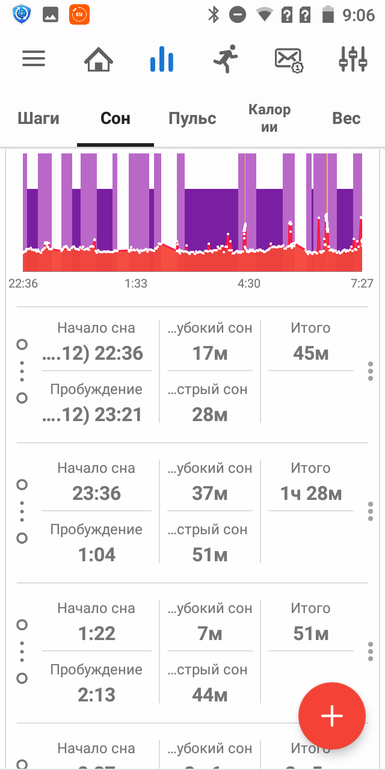This screenshot has width=385, height=770.
Task: Open overflow menu for 1ч 28м sleep entry
Action: click(x=371, y=511)
